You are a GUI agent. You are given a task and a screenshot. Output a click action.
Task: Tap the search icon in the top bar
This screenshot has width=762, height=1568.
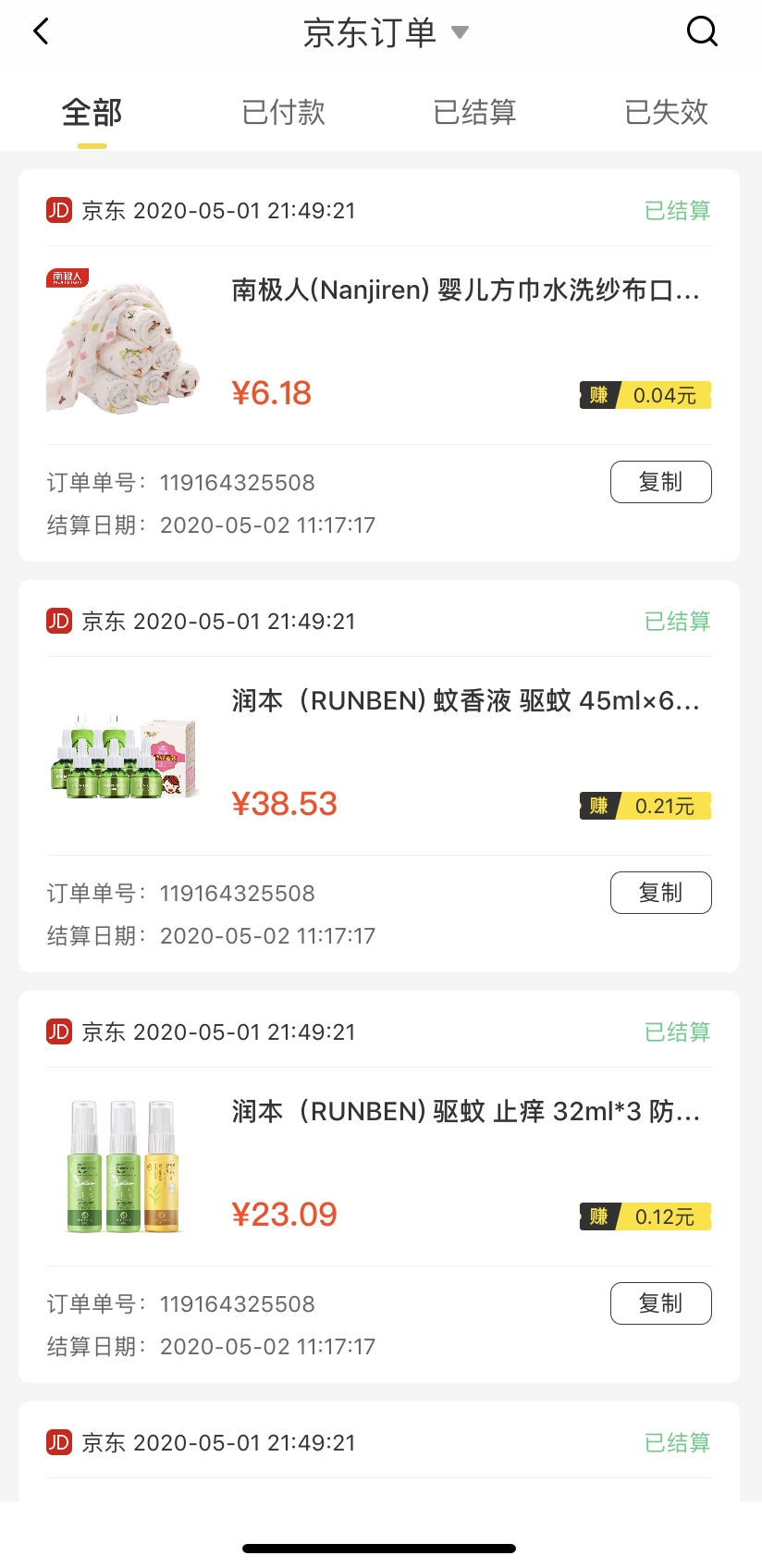pyautogui.click(x=703, y=31)
